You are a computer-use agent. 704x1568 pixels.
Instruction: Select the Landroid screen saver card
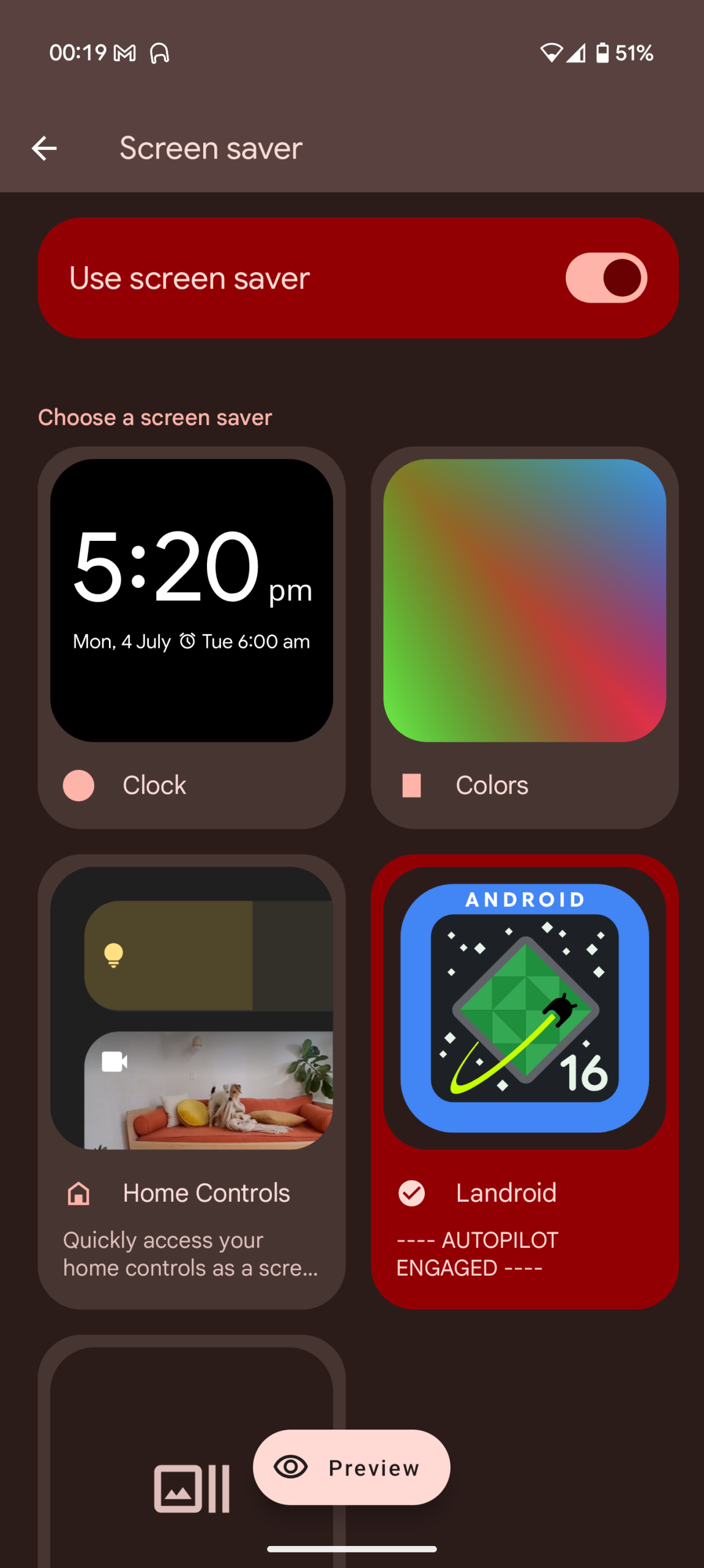click(x=524, y=1081)
